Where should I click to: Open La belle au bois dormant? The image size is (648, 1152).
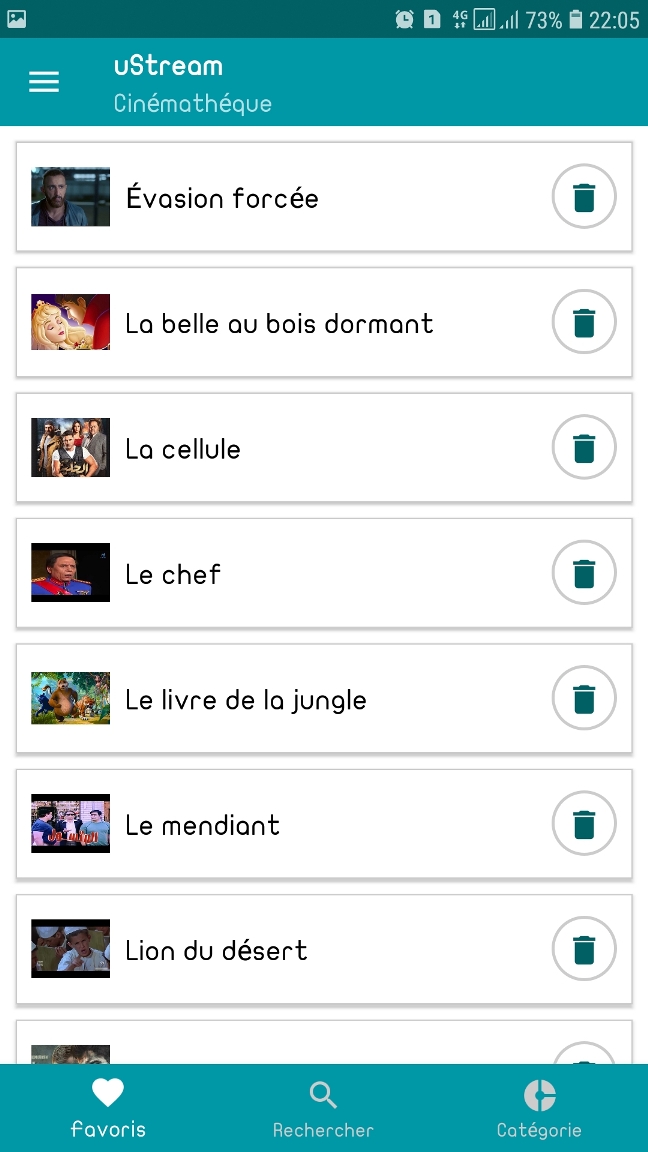point(279,323)
